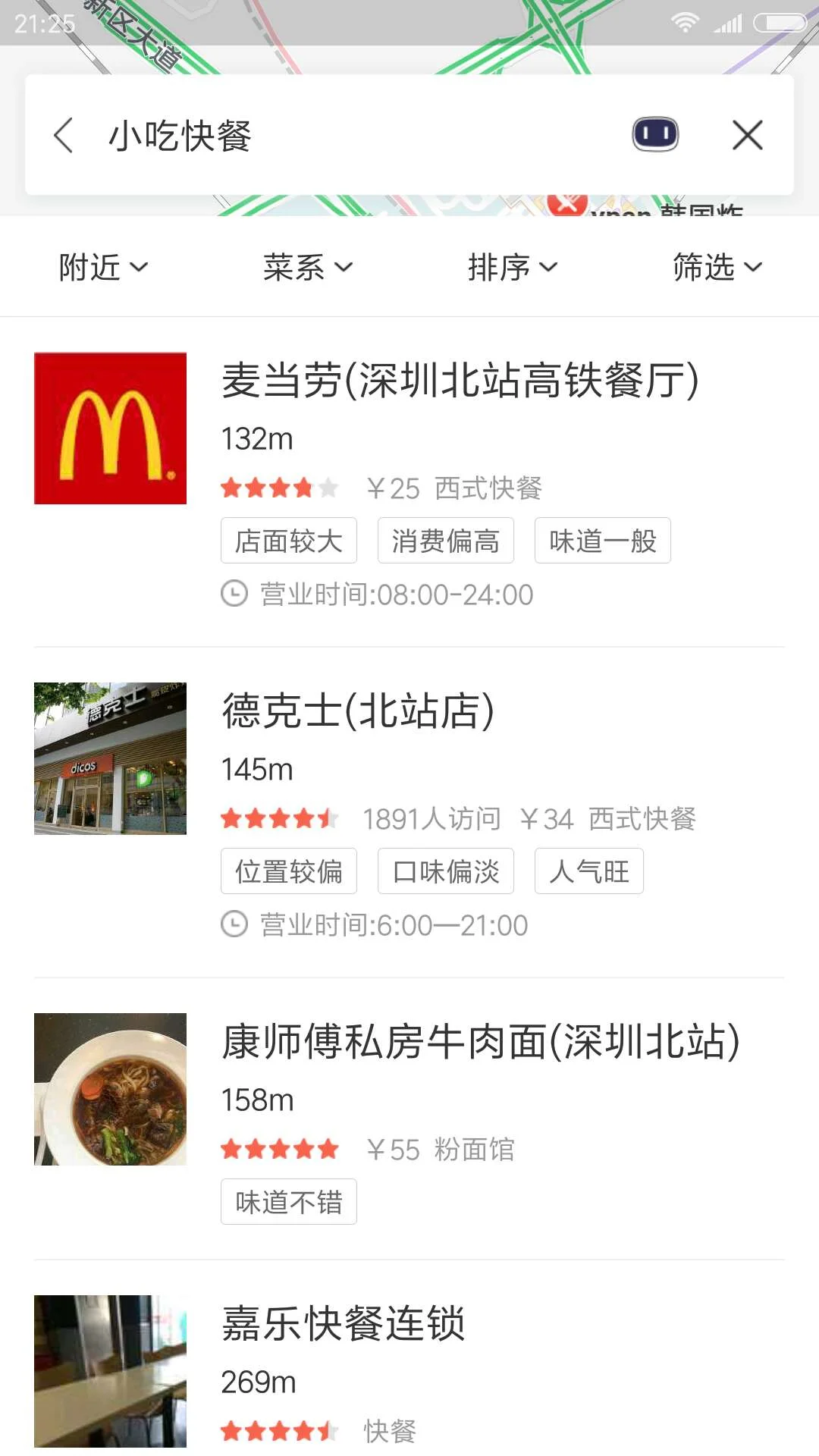Screen dimensions: 819x1456
Task: Open the 筛选 filter menu
Action: (717, 266)
